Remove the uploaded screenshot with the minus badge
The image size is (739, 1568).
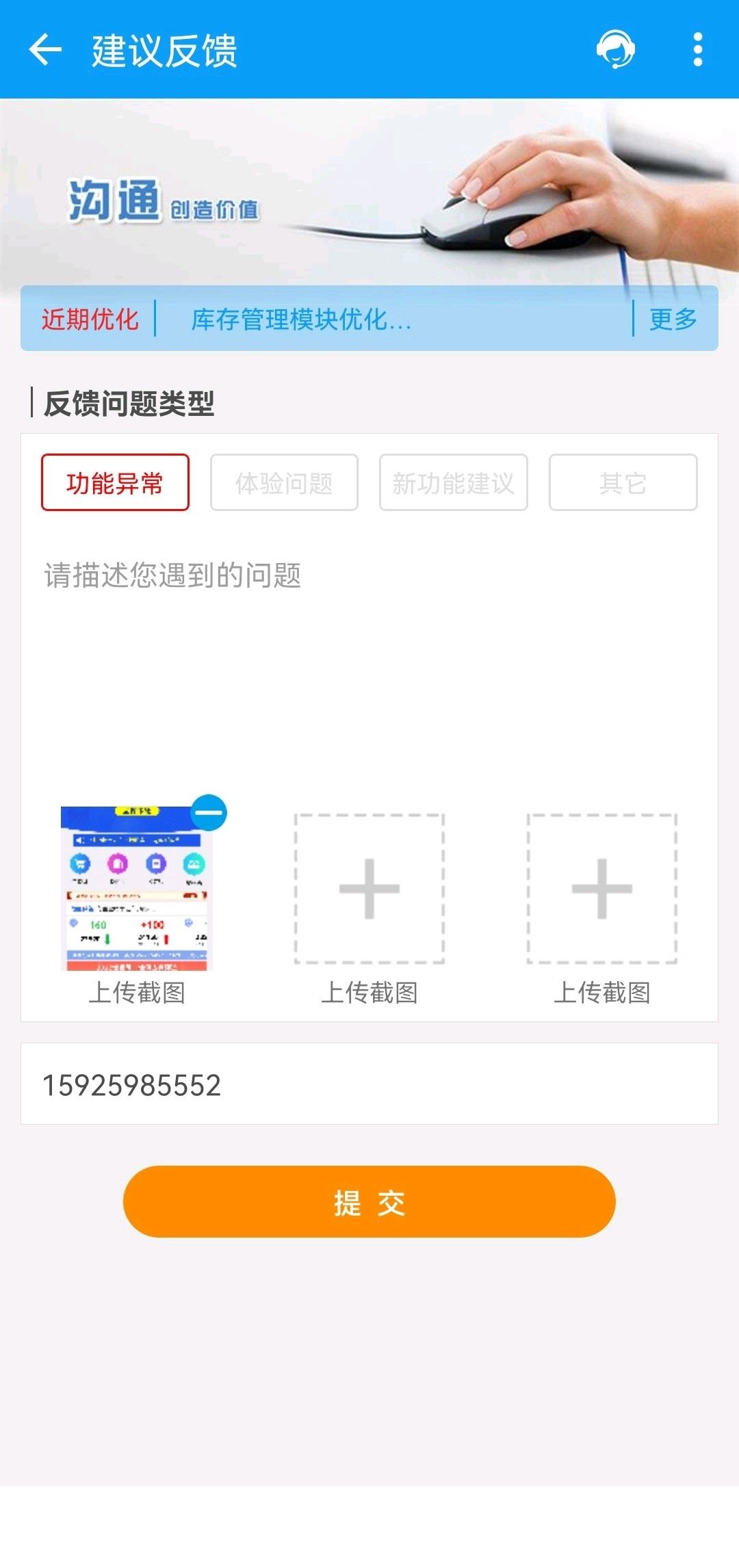click(x=209, y=813)
